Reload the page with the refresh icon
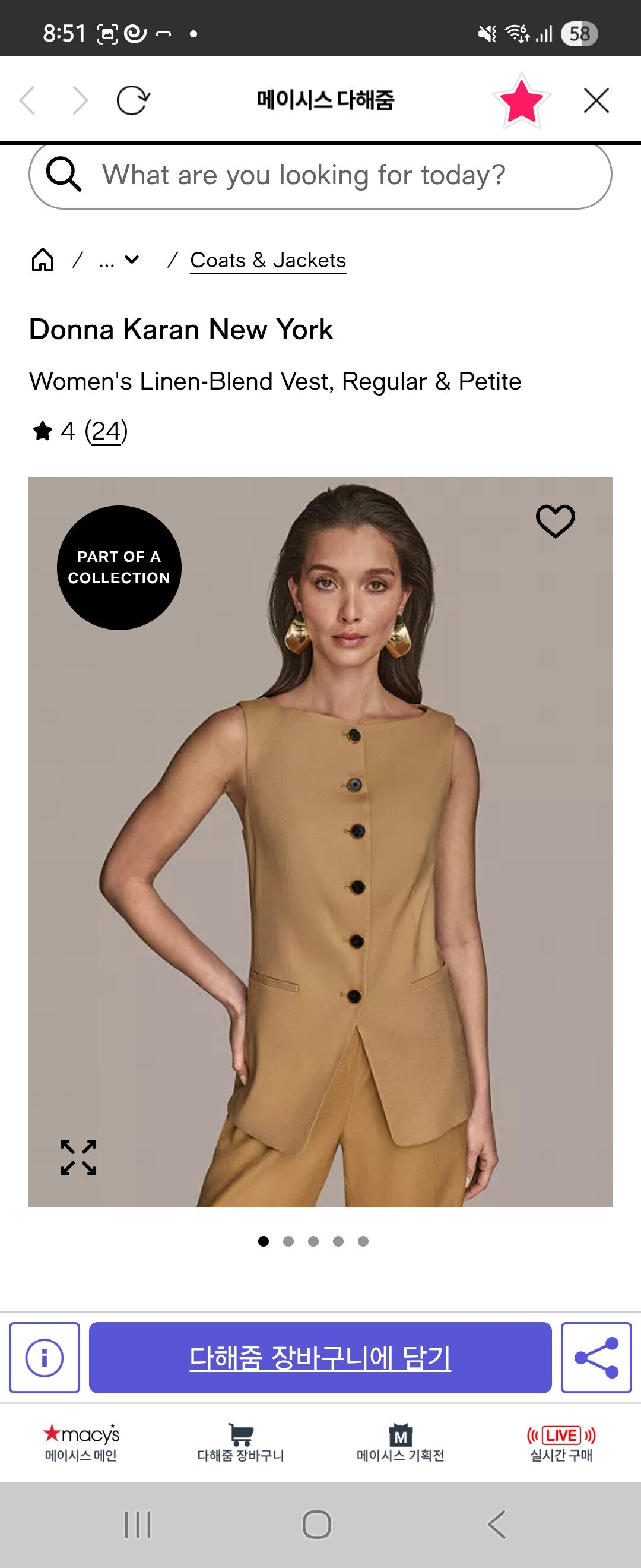Image resolution: width=641 pixels, height=1568 pixels. pos(132,100)
